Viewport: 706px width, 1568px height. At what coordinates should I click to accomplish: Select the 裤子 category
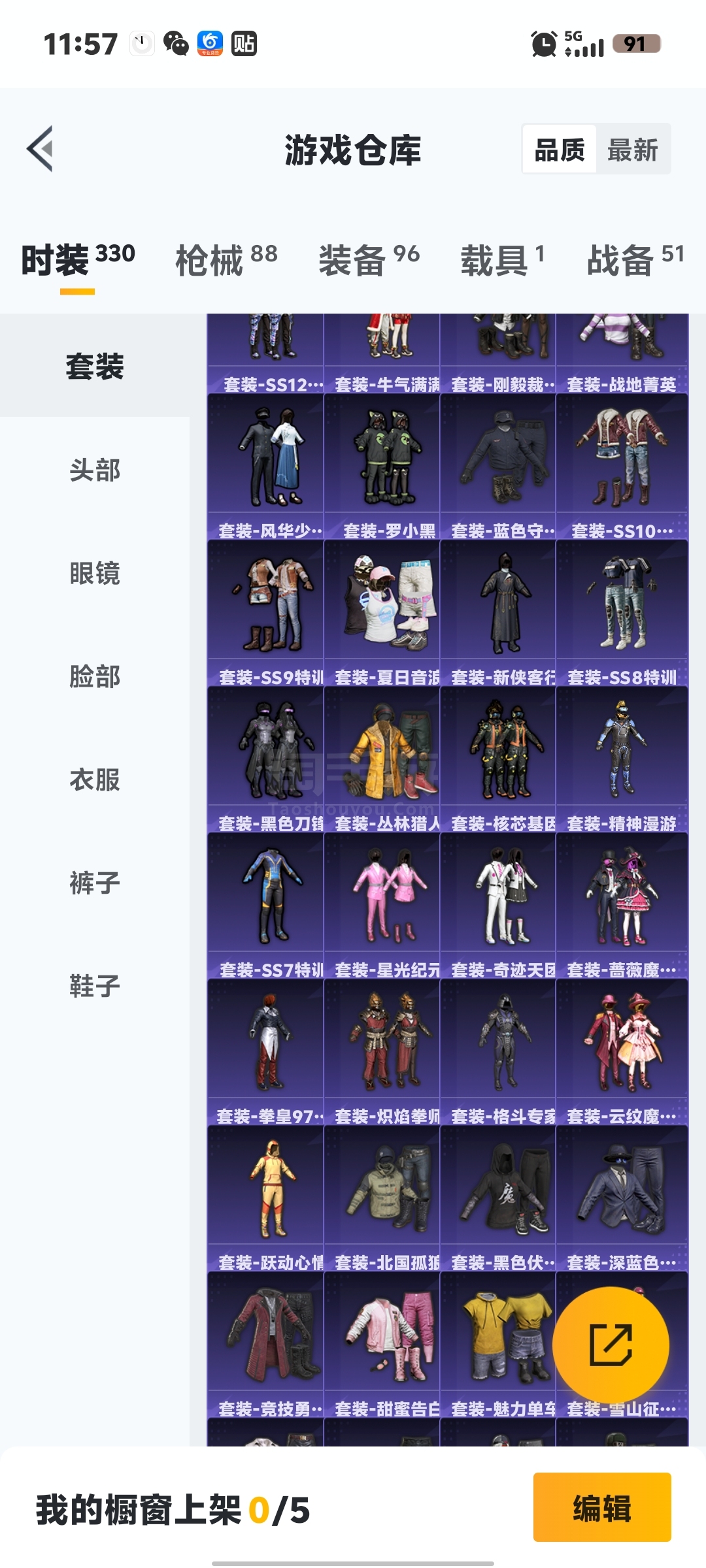[95, 883]
